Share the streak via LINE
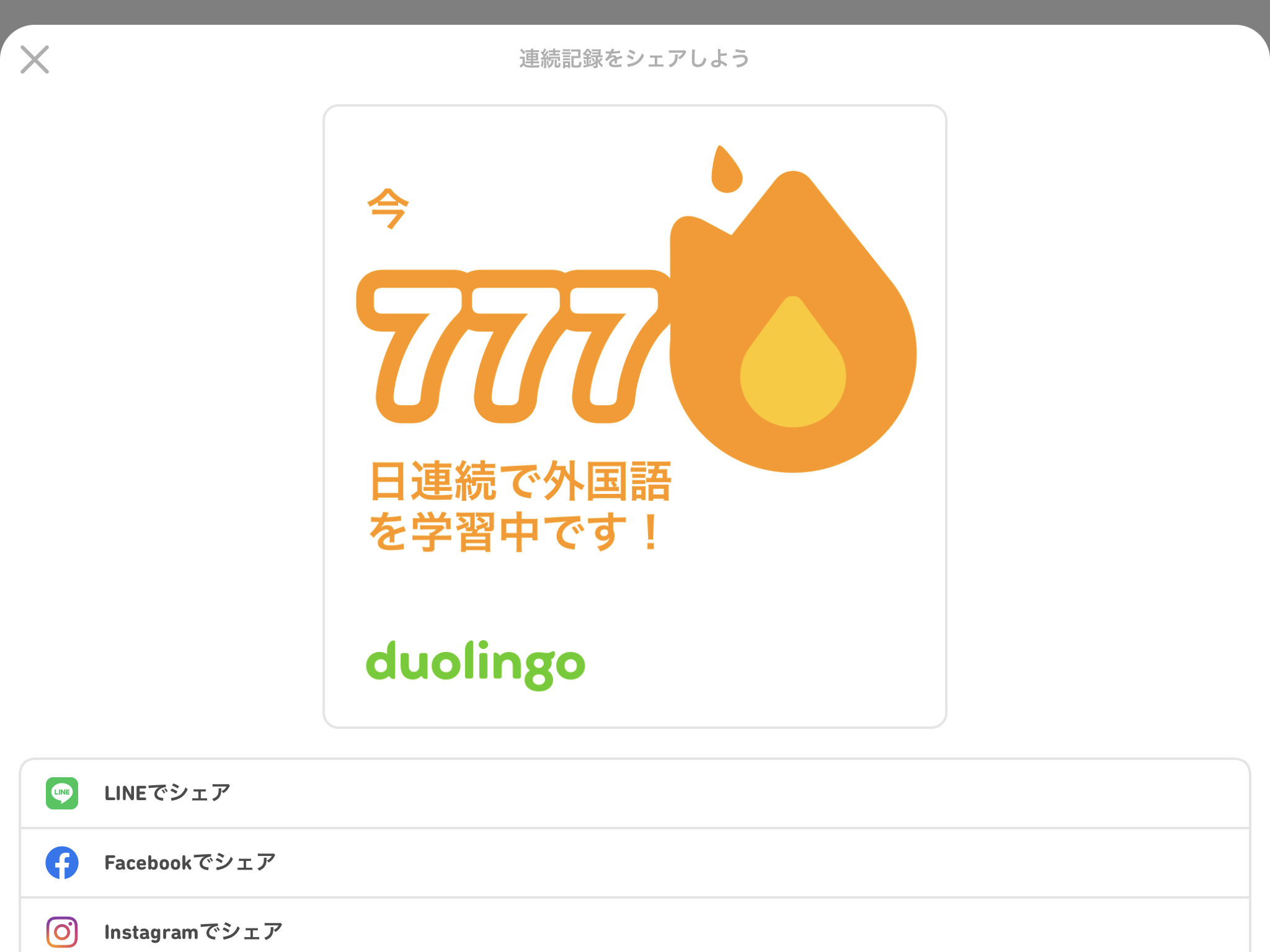Image resolution: width=1270 pixels, height=952 pixels. 167,793
